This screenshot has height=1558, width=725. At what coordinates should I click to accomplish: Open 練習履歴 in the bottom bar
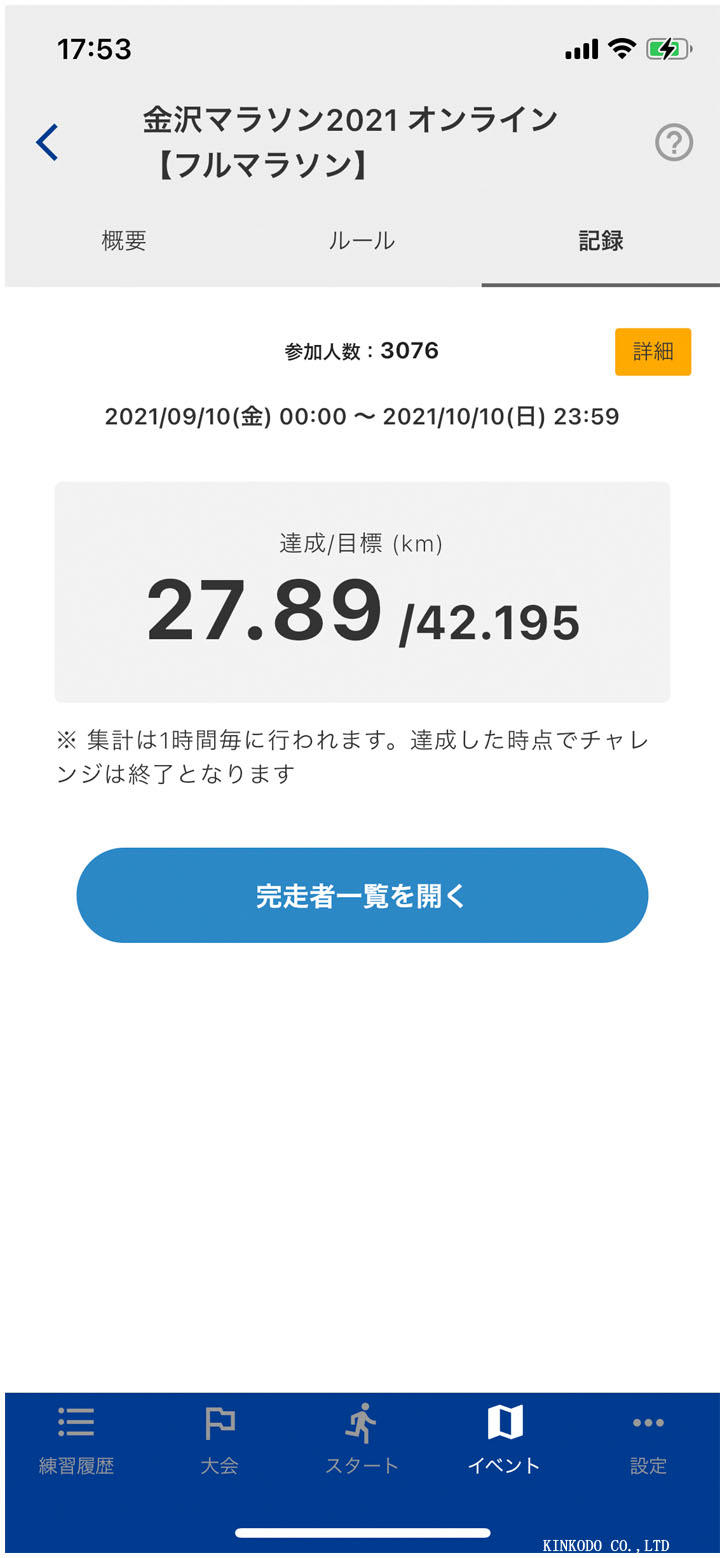(x=76, y=1440)
